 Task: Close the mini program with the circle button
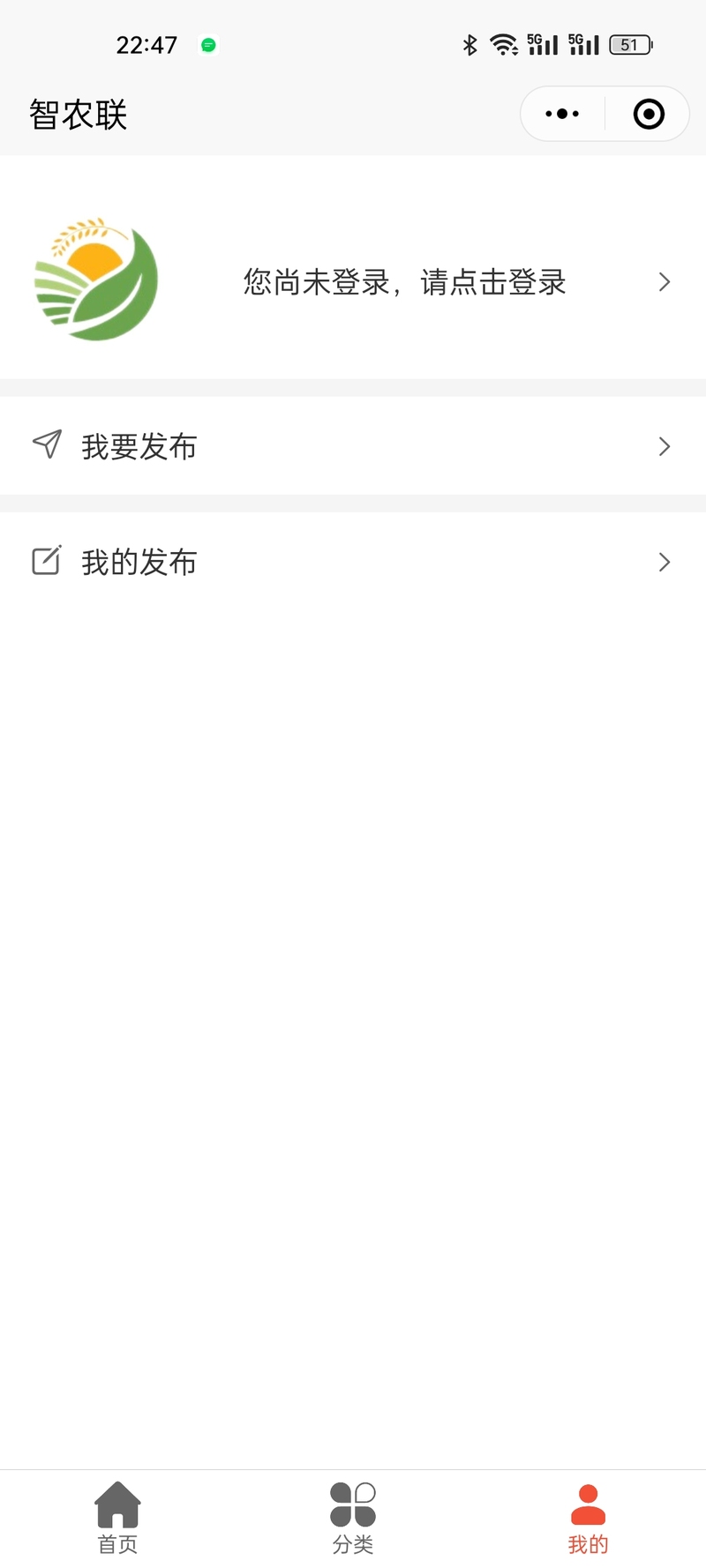pyautogui.click(x=649, y=114)
